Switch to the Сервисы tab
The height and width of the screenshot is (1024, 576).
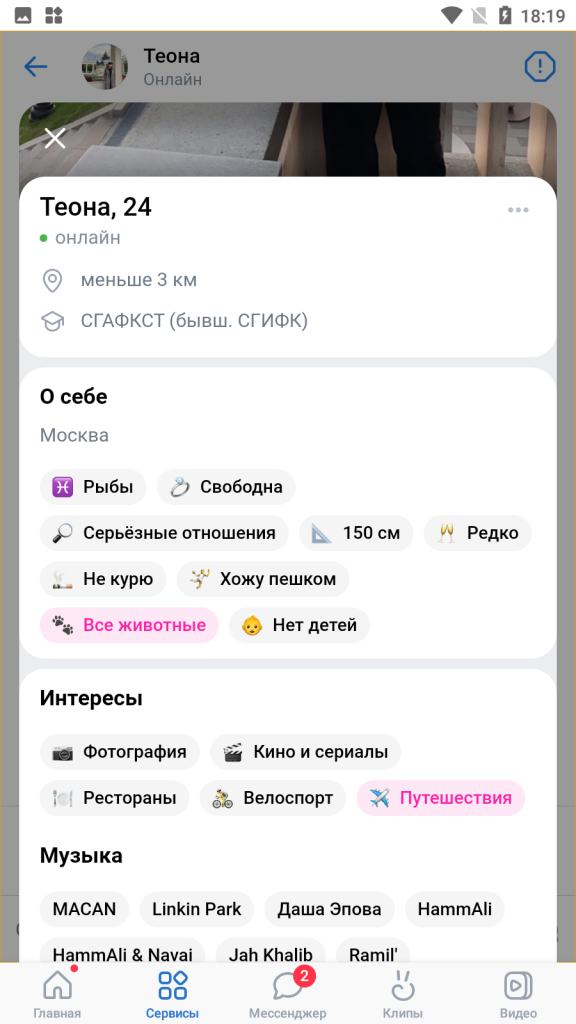coord(172,995)
